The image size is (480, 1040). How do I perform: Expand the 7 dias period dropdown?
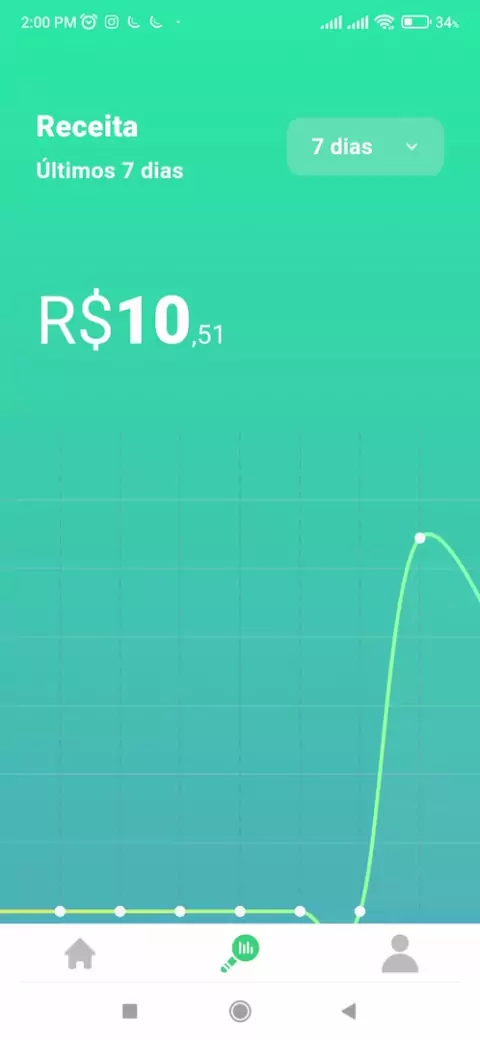pyautogui.click(x=365, y=147)
